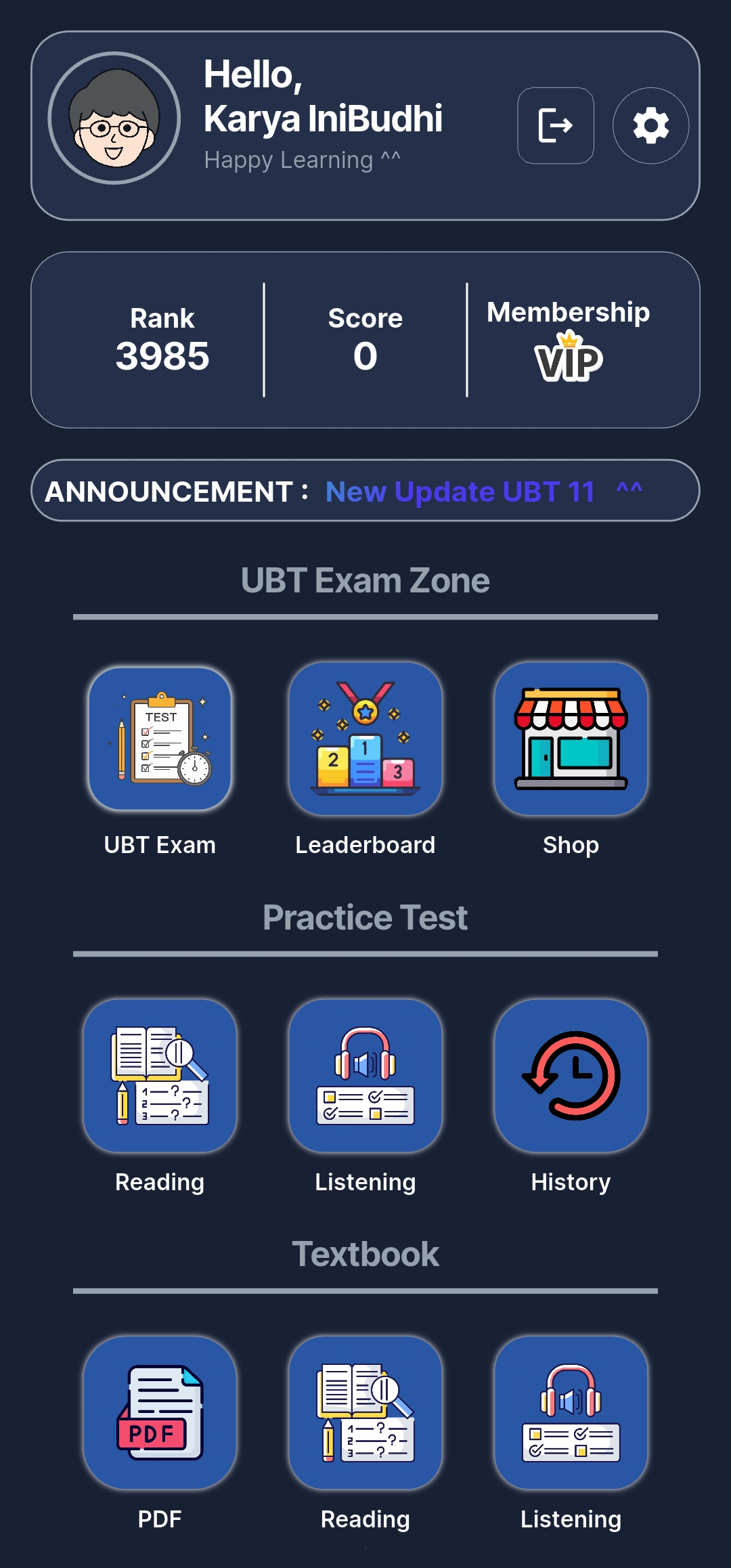Open the New Update UBT 11 announcement

(460, 492)
